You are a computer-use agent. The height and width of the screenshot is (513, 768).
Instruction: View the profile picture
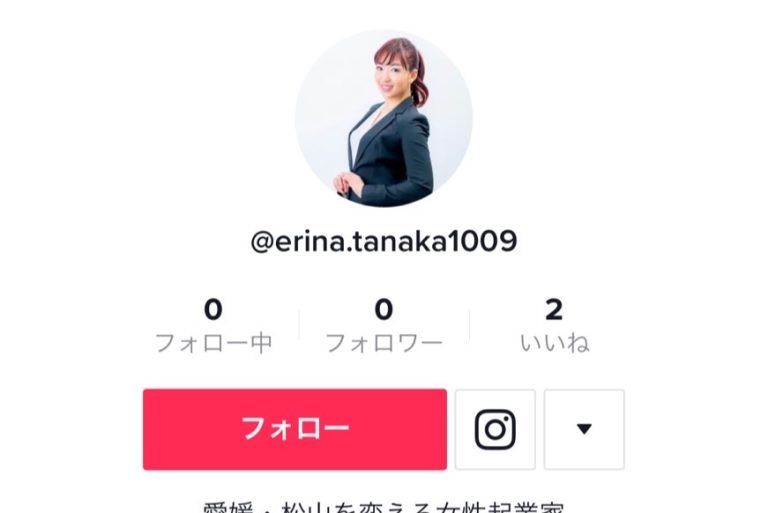[384, 118]
